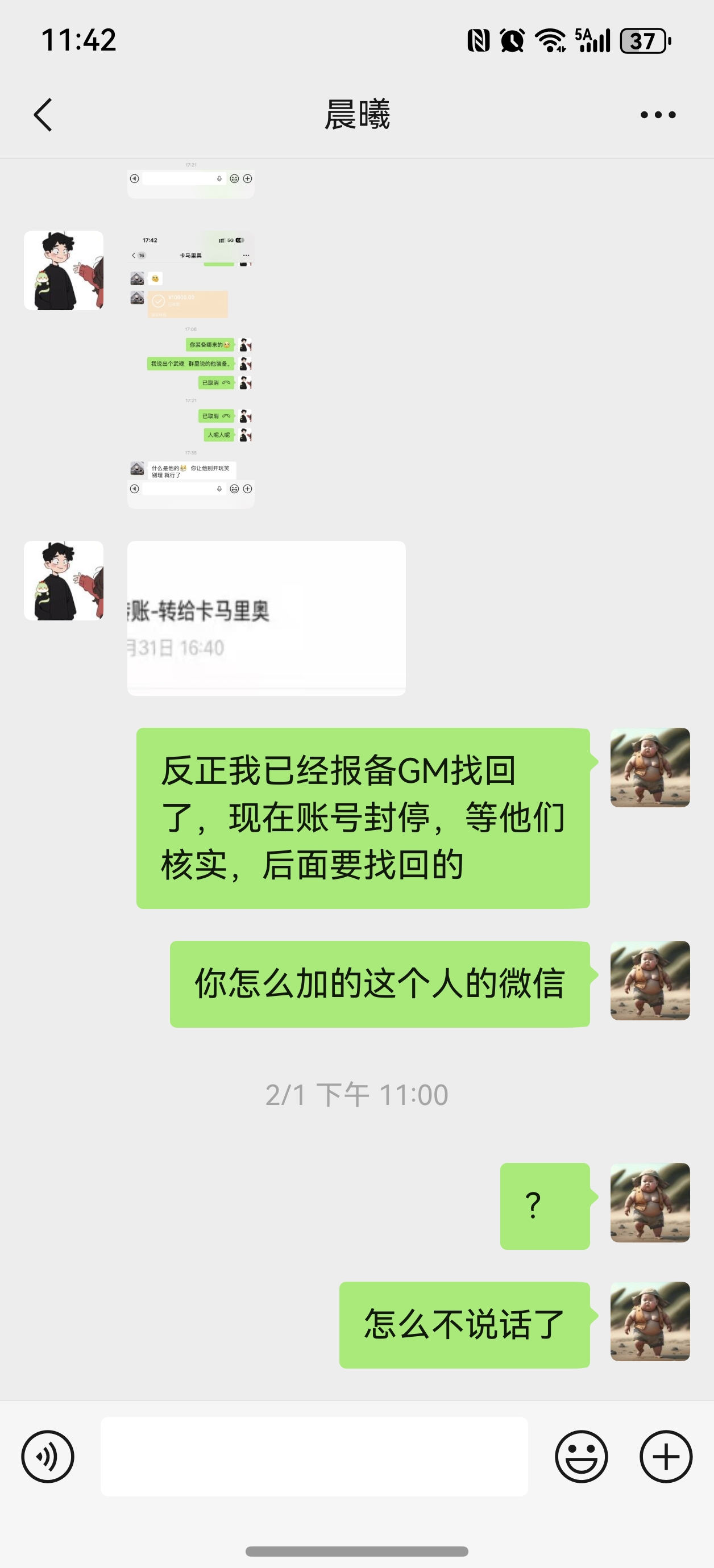The width and height of the screenshot is (714, 1568).
Task: Open the 17:42 卡马里奥 chat screenshot
Action: pos(190,369)
